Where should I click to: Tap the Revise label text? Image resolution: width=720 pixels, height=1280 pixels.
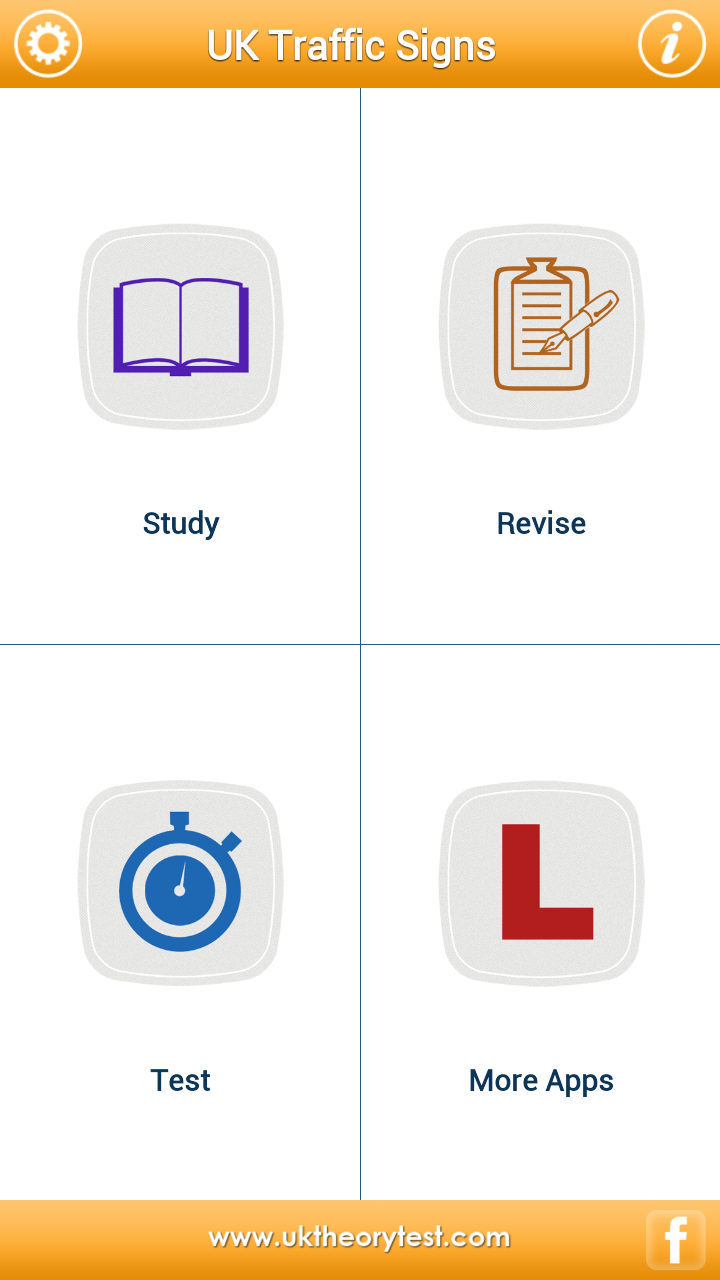540,523
